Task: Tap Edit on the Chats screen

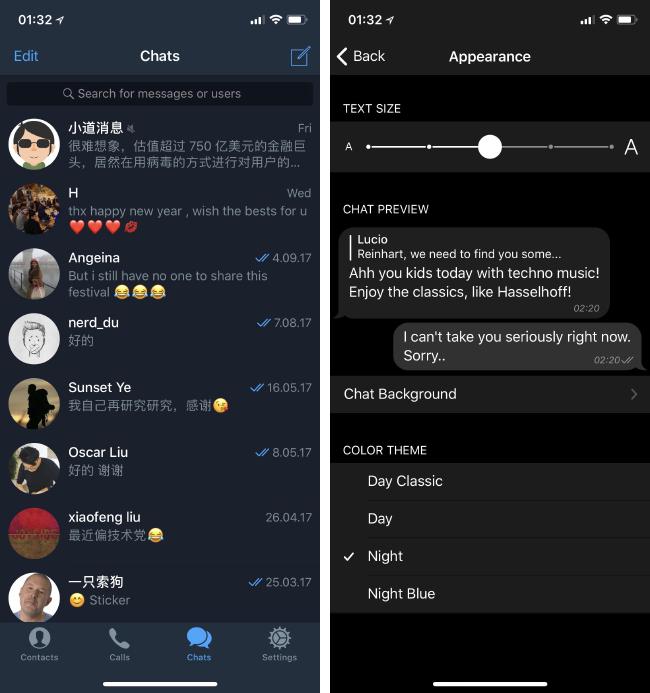Action: tap(26, 56)
